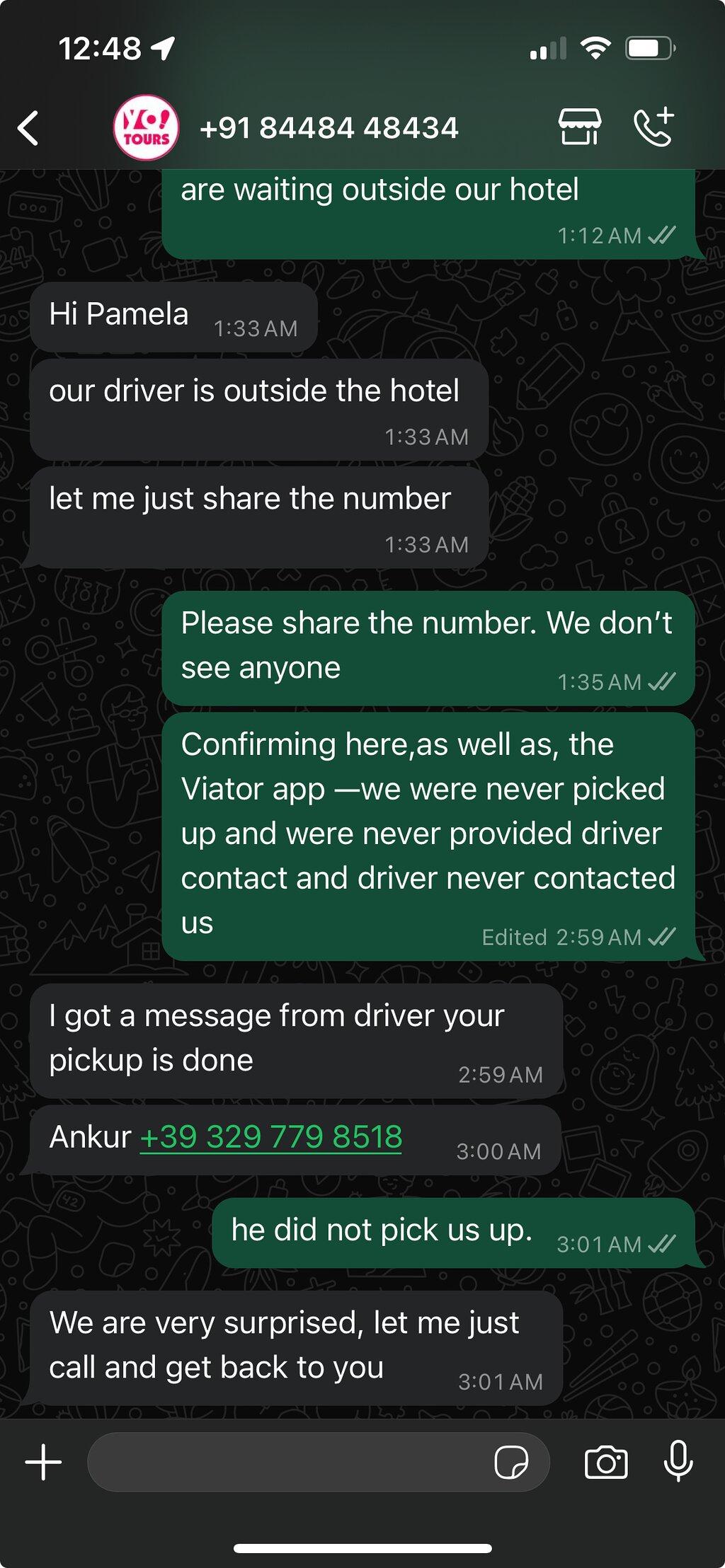The width and height of the screenshot is (725, 1568).
Task: Open the sticker picker
Action: point(511,1462)
